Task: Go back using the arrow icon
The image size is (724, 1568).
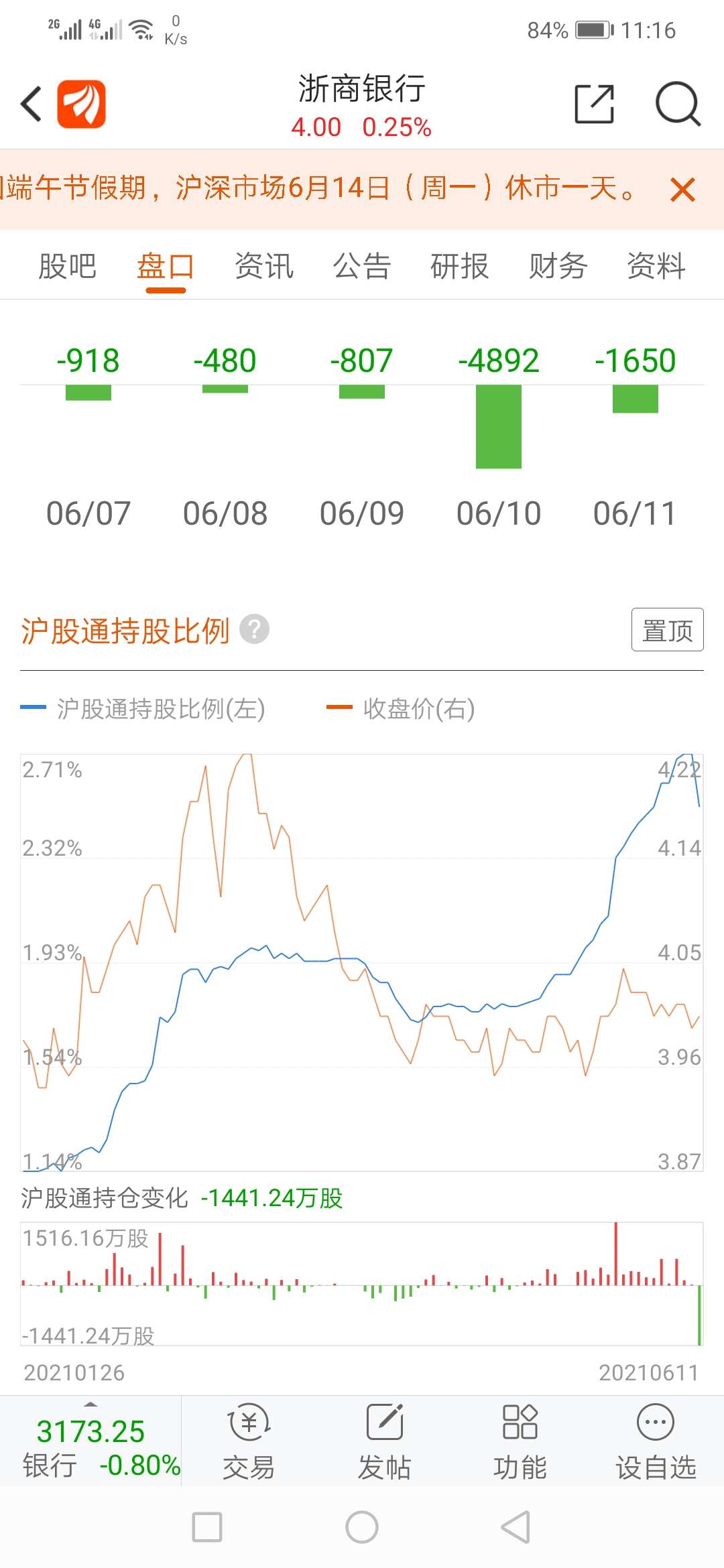Action: click(x=29, y=104)
